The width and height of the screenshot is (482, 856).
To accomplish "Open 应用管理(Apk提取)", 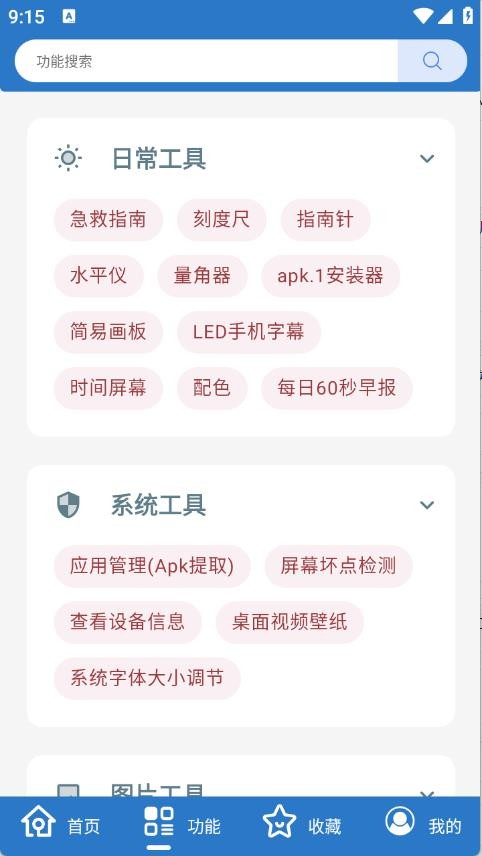I will pyautogui.click(x=152, y=567).
